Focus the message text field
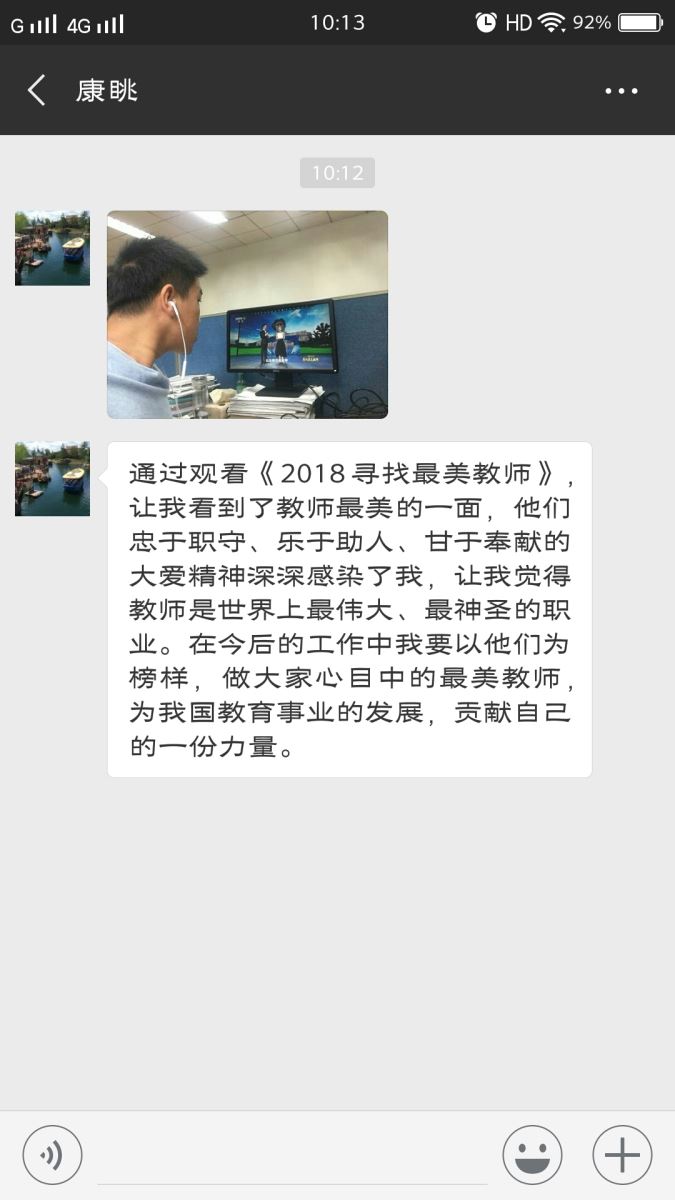675x1200 pixels. tap(292, 1155)
